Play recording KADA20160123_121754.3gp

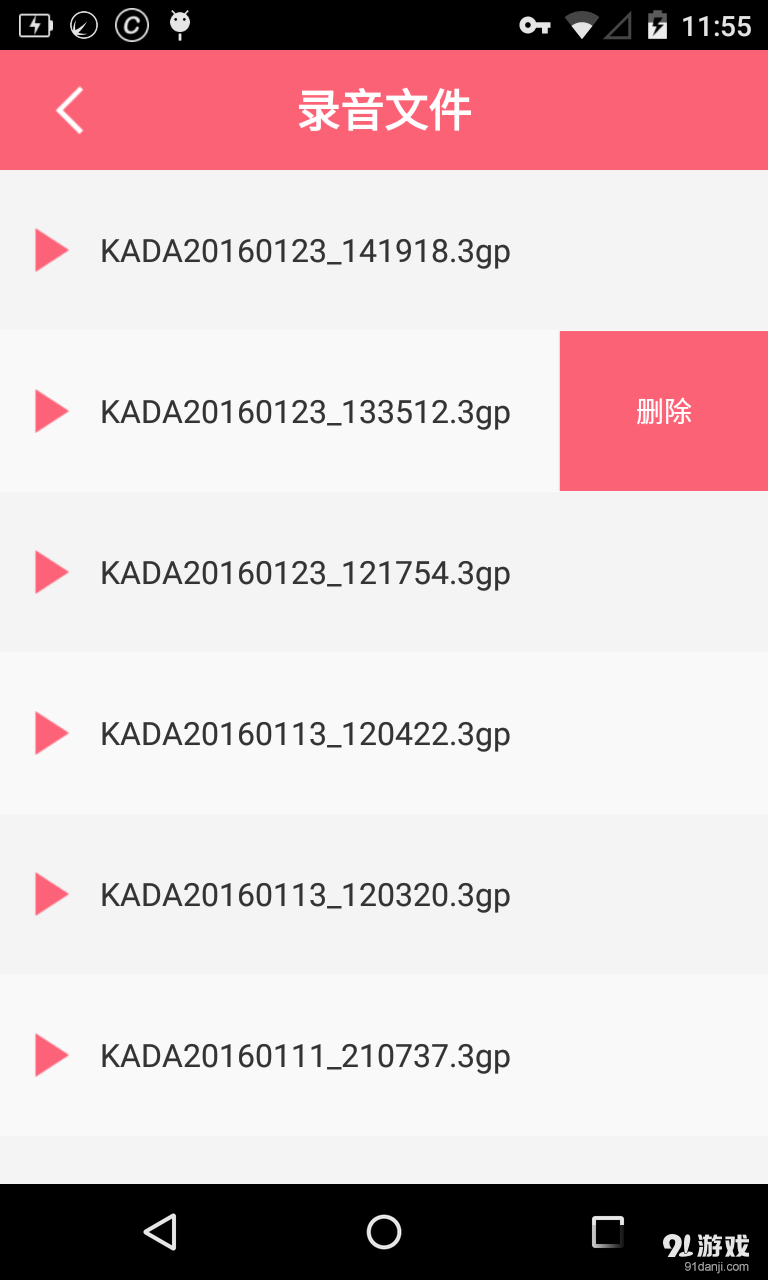tap(51, 572)
